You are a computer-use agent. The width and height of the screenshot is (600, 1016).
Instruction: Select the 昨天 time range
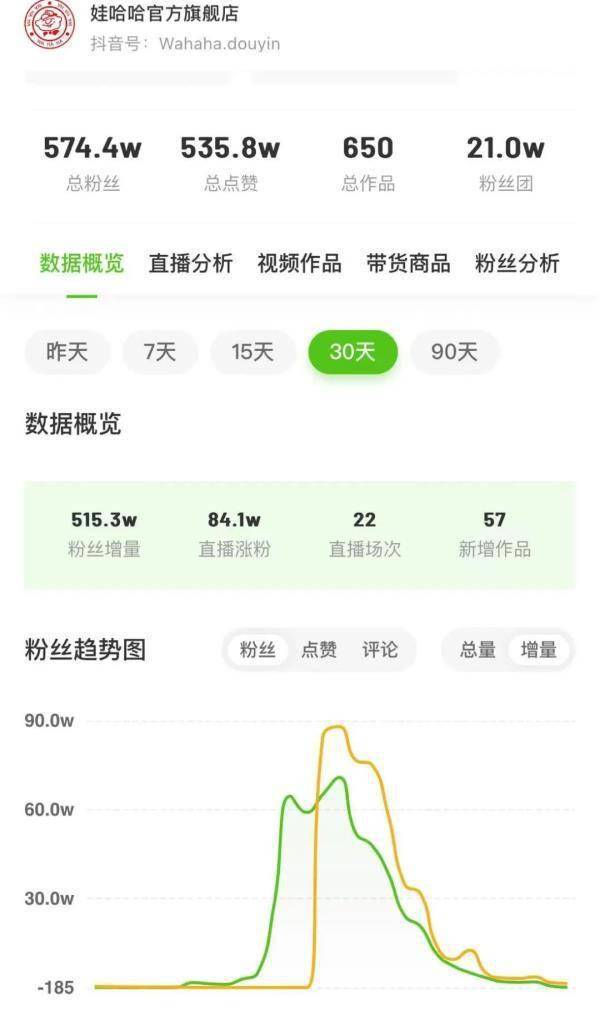[67, 352]
